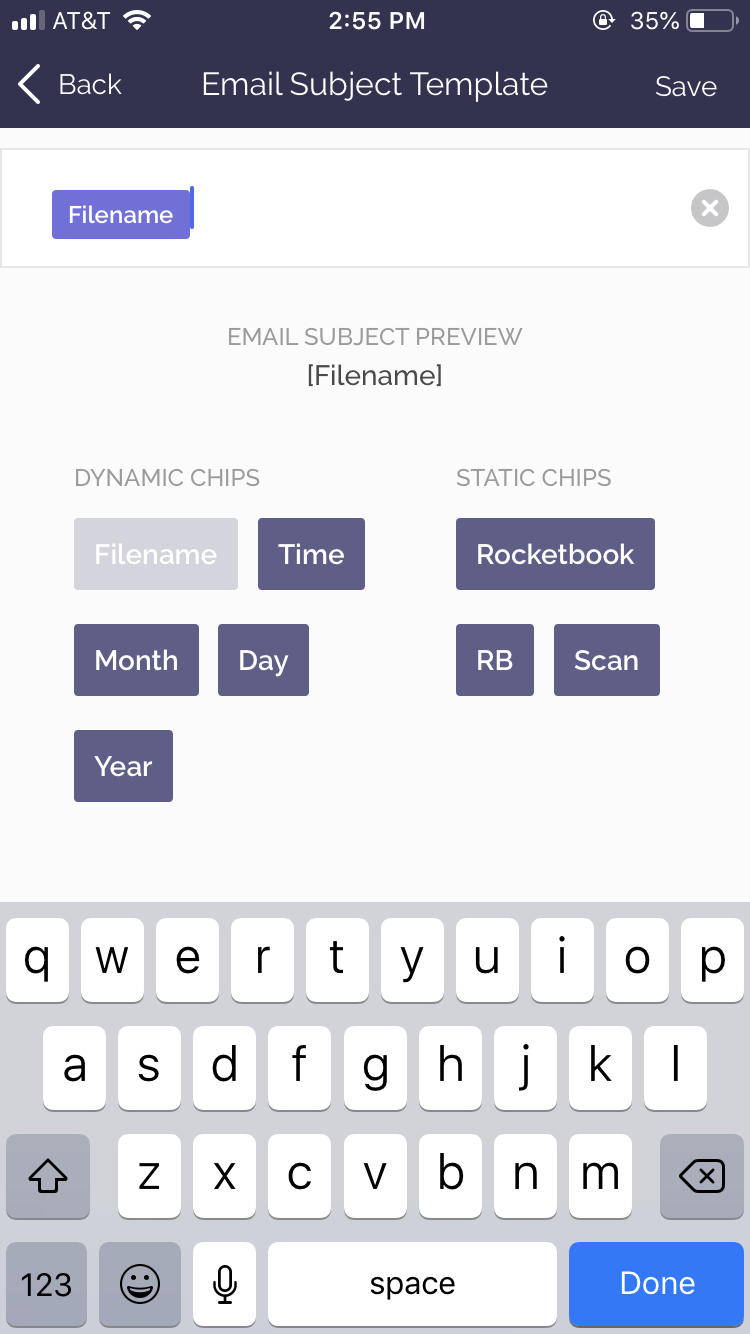Add the Rocketbook static chip
This screenshot has height=1334, width=750.
(x=555, y=554)
